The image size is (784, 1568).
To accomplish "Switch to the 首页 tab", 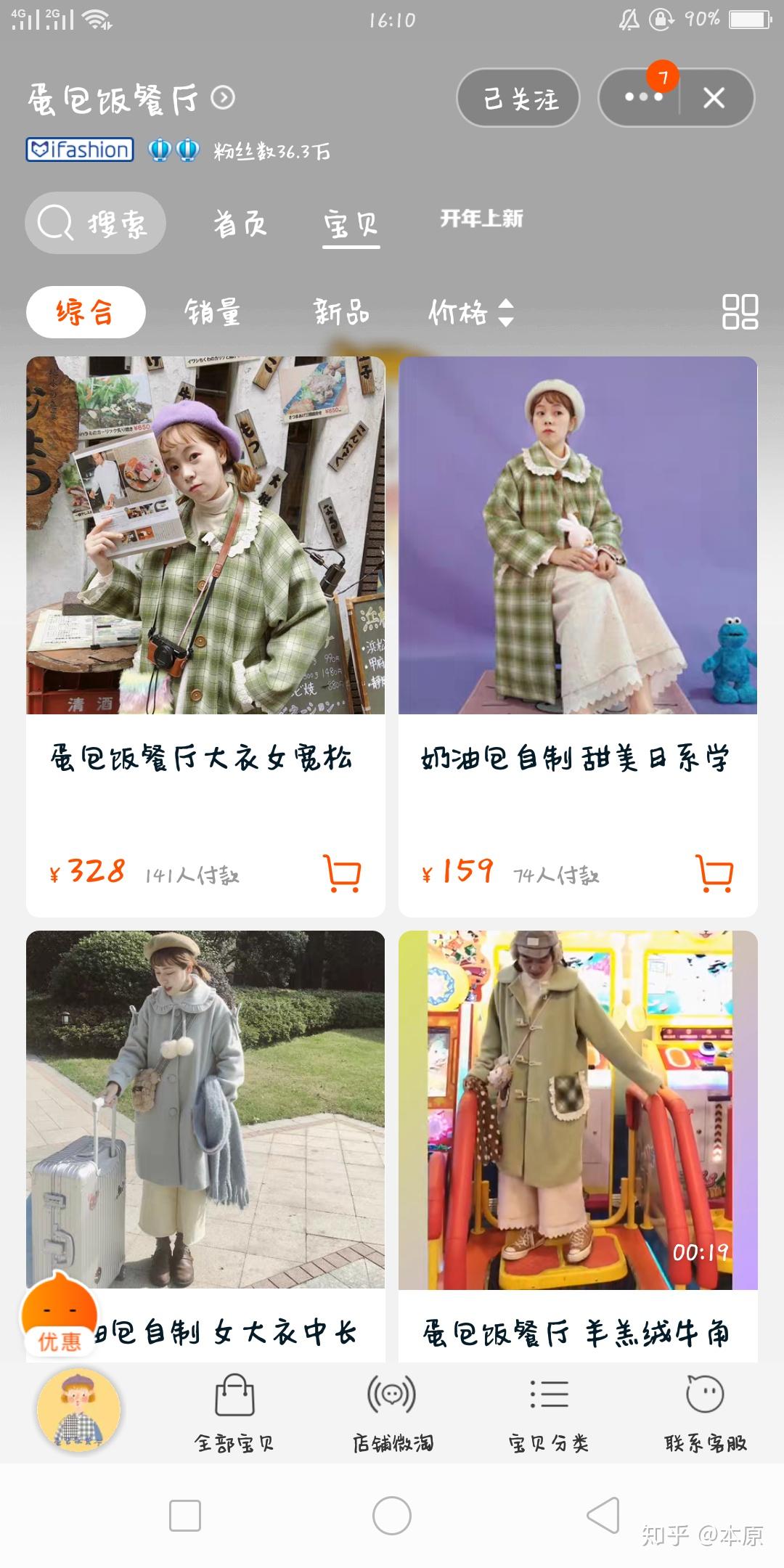I will point(240,224).
